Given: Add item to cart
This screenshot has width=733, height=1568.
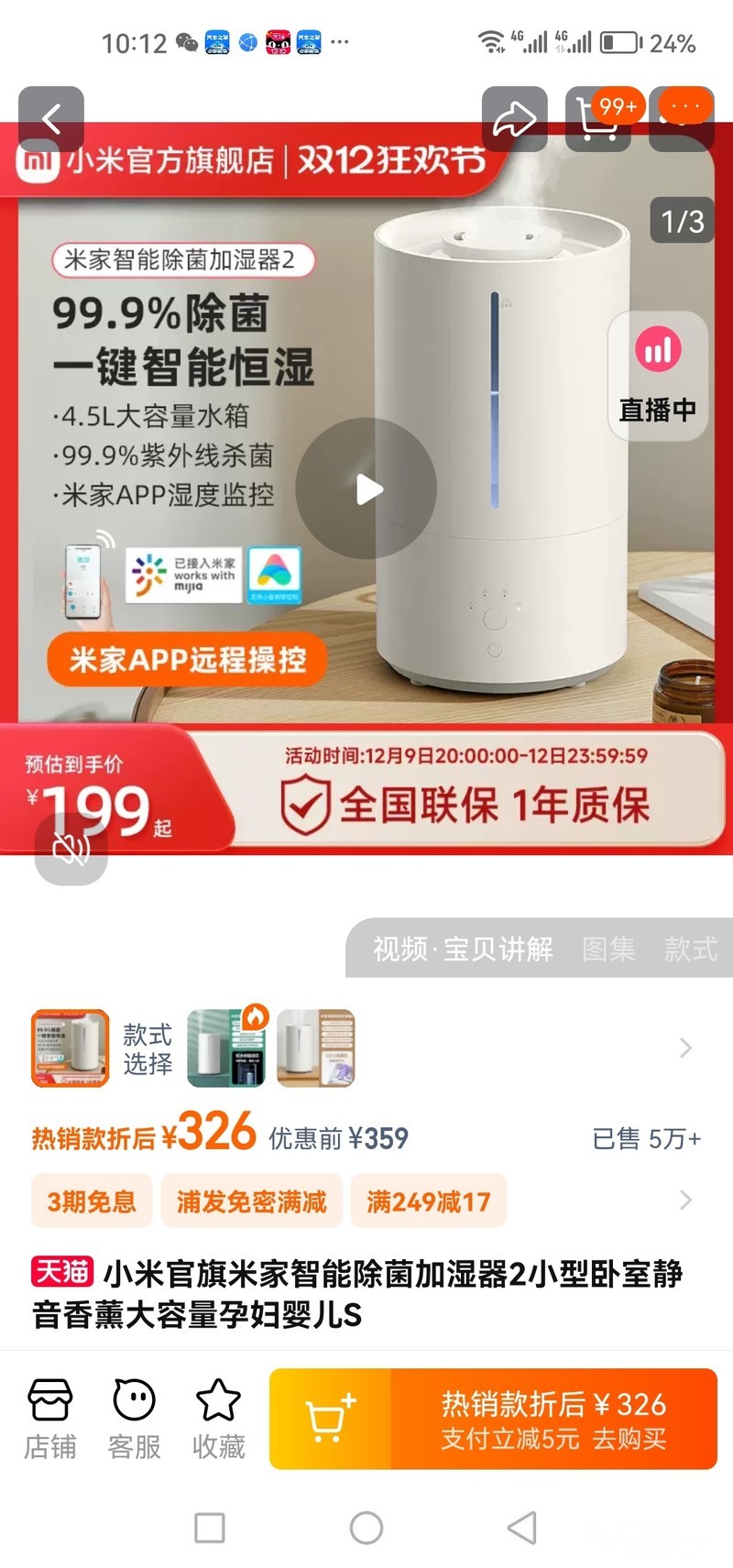Looking at the screenshot, I should pos(330,1419).
